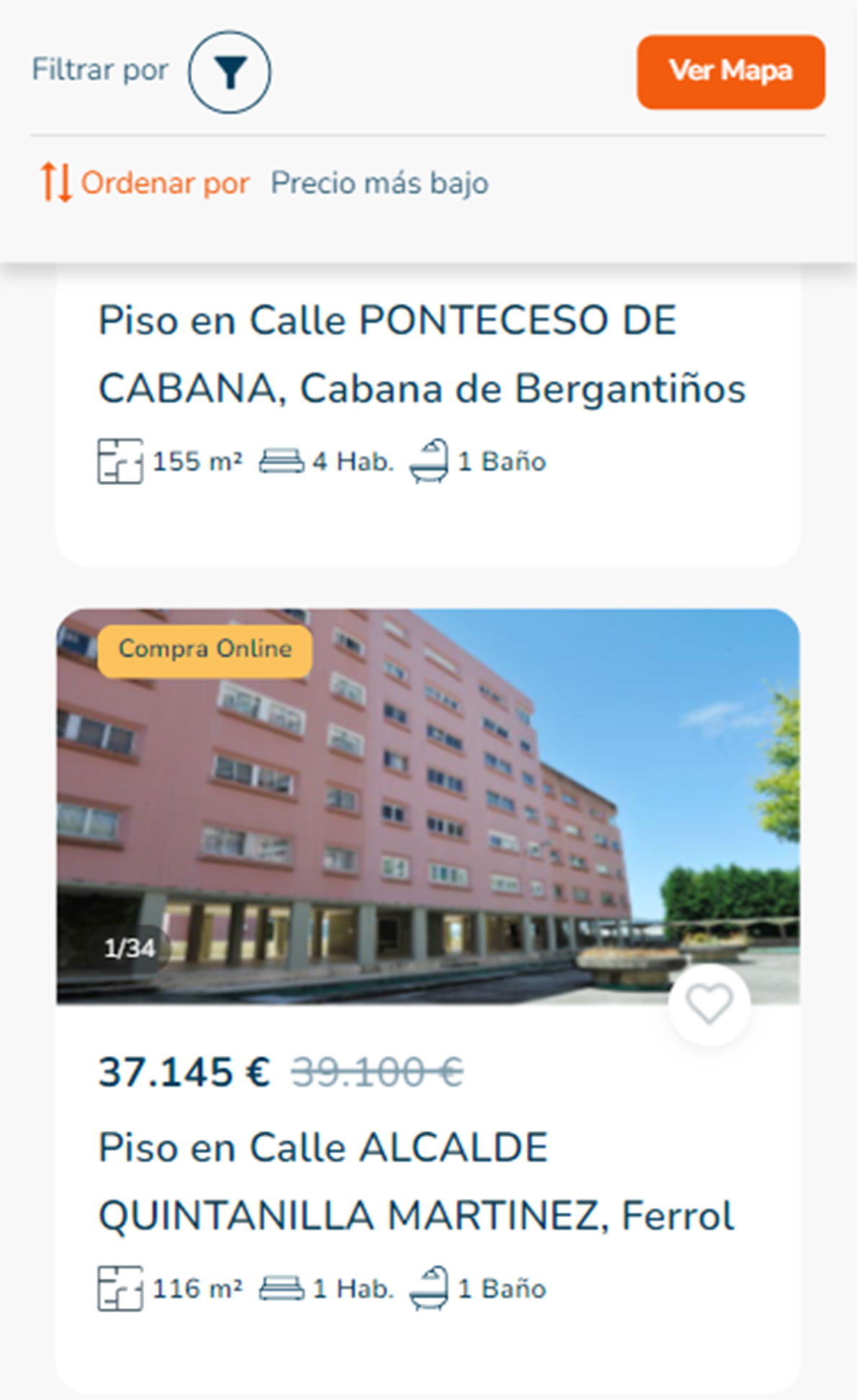Click the floor plan icon showing 155 m²
This screenshot has height=1400, width=864.
120,461
